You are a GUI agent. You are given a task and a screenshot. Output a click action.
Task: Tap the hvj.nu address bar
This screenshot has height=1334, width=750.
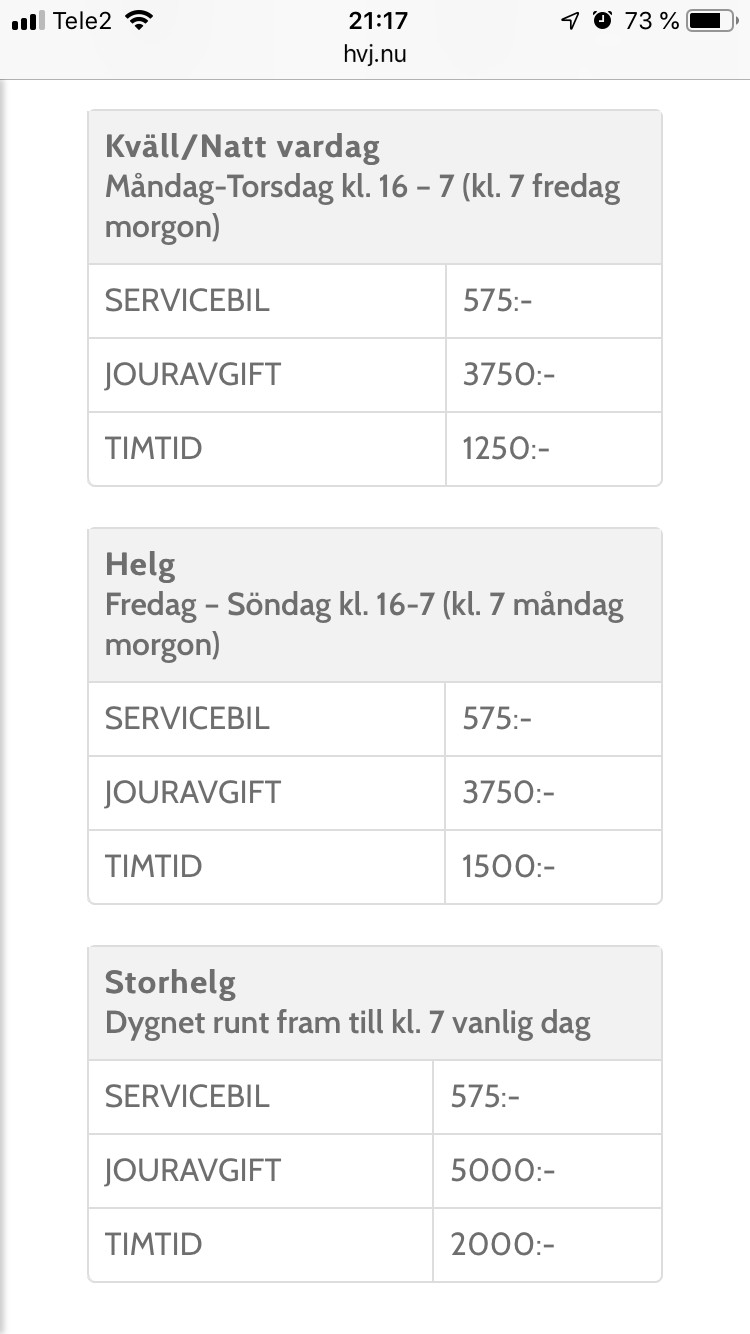click(x=374, y=54)
